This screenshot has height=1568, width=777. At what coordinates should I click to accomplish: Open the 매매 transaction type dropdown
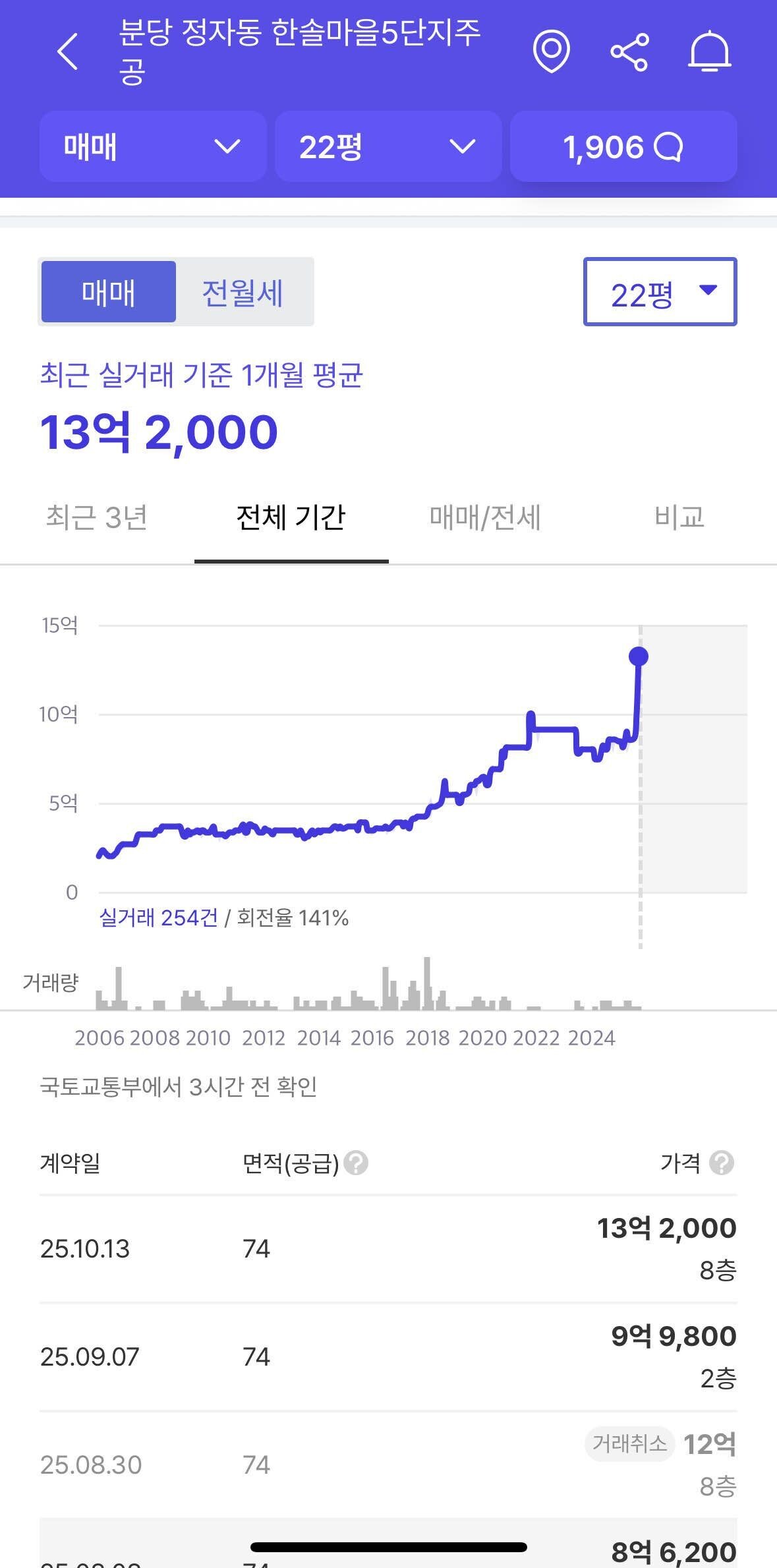(152, 147)
